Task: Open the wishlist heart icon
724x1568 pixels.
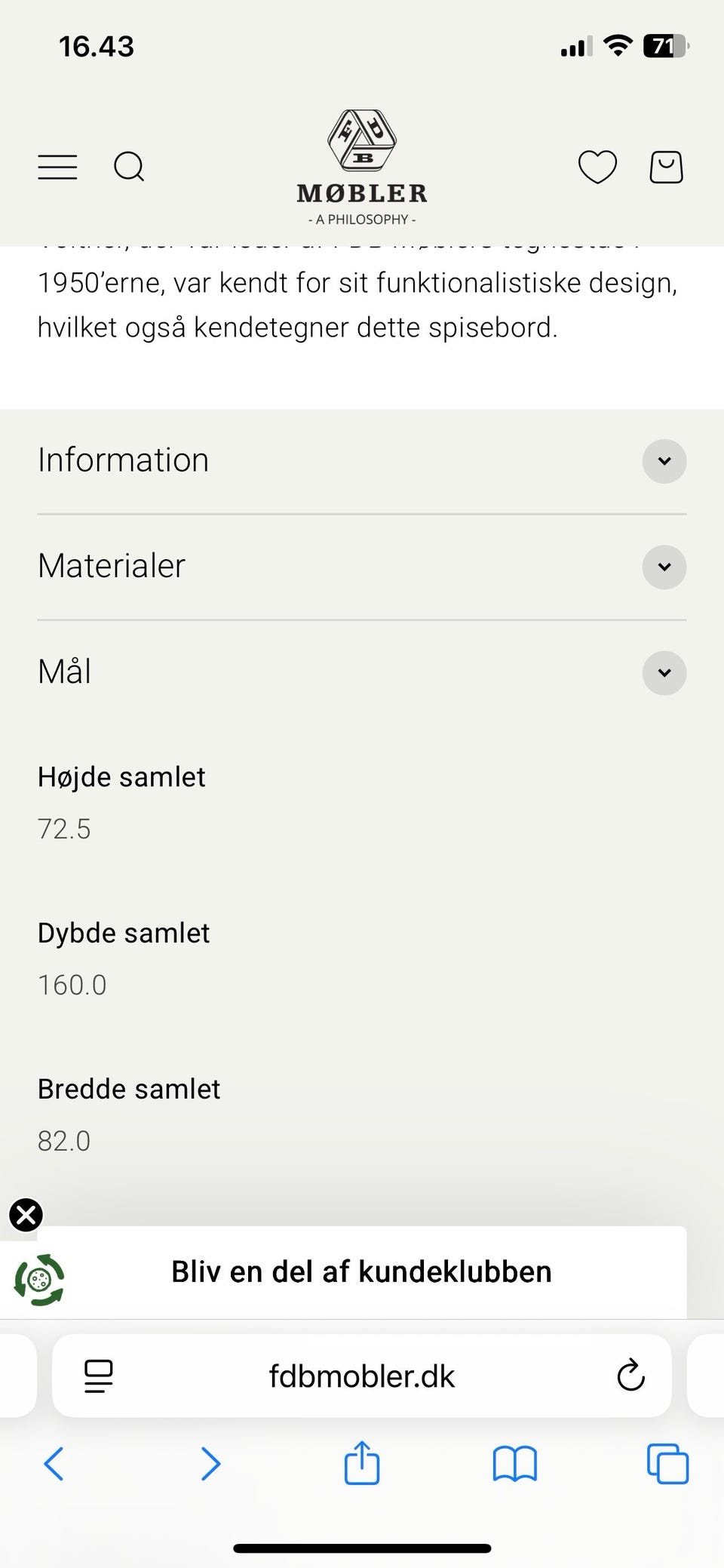Action: tap(597, 167)
